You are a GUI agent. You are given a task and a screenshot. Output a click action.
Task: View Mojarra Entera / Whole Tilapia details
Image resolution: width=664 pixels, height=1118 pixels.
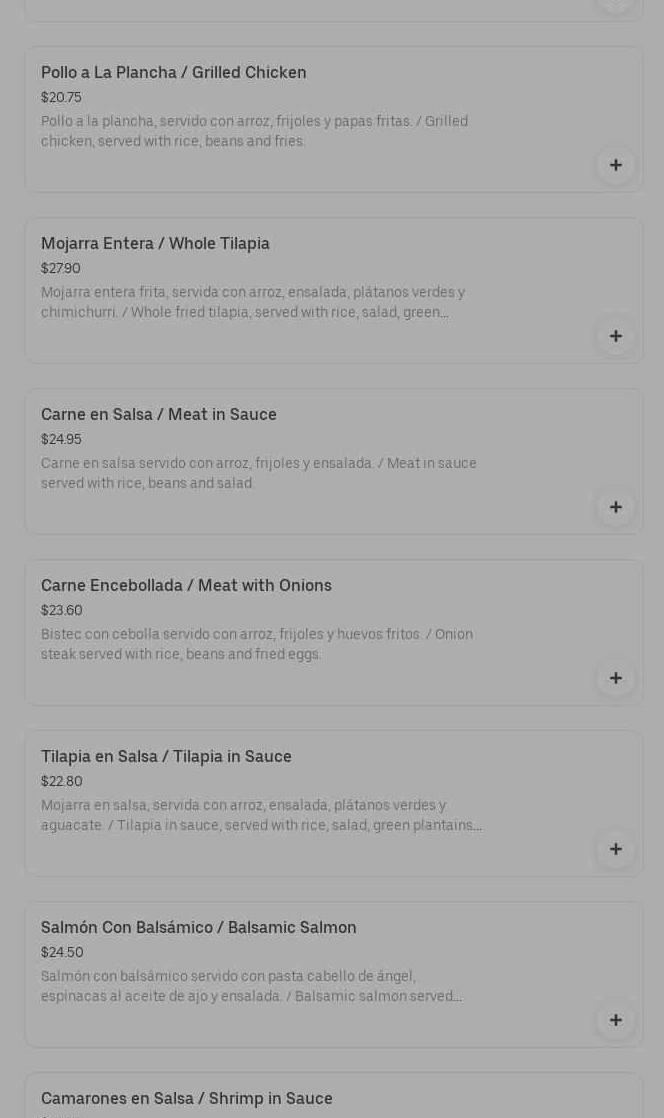[x=155, y=244]
